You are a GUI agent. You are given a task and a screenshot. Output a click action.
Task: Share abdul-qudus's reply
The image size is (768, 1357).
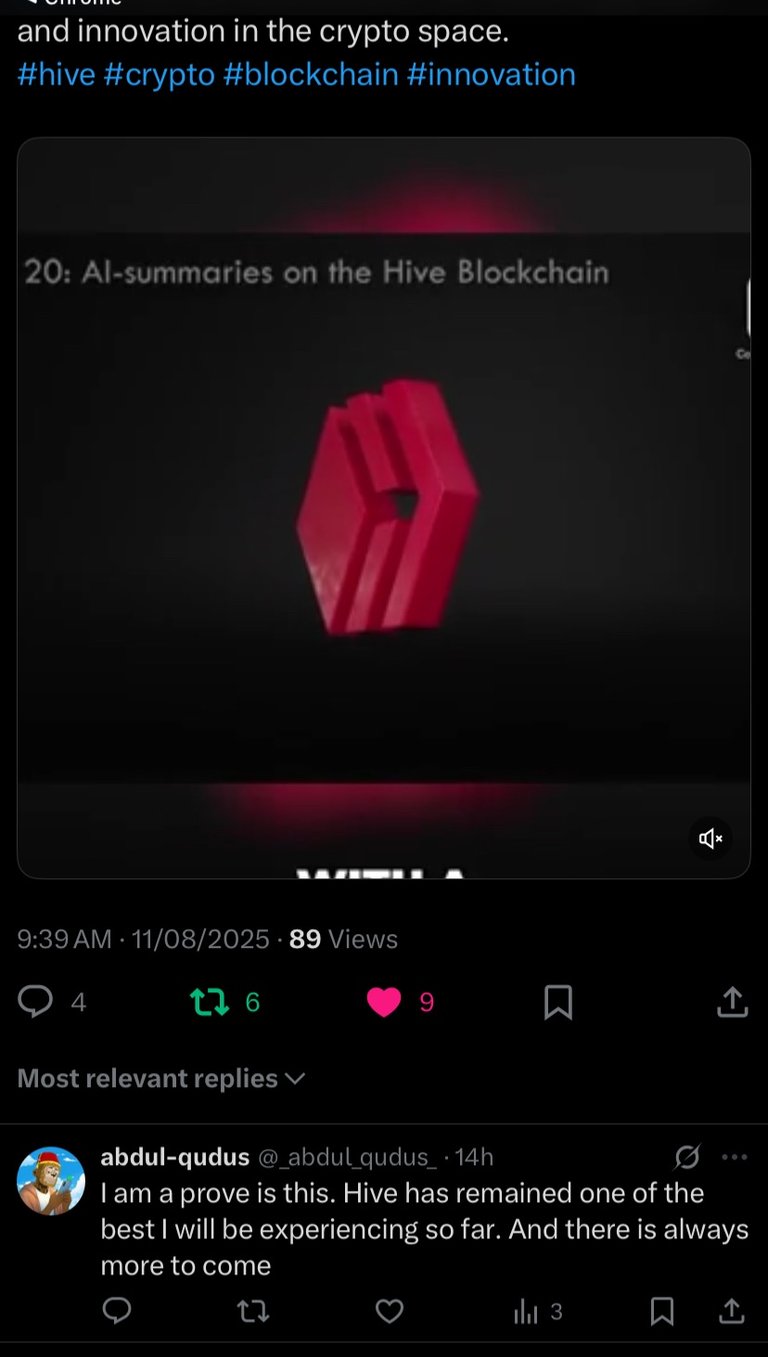pyautogui.click(x=732, y=1310)
